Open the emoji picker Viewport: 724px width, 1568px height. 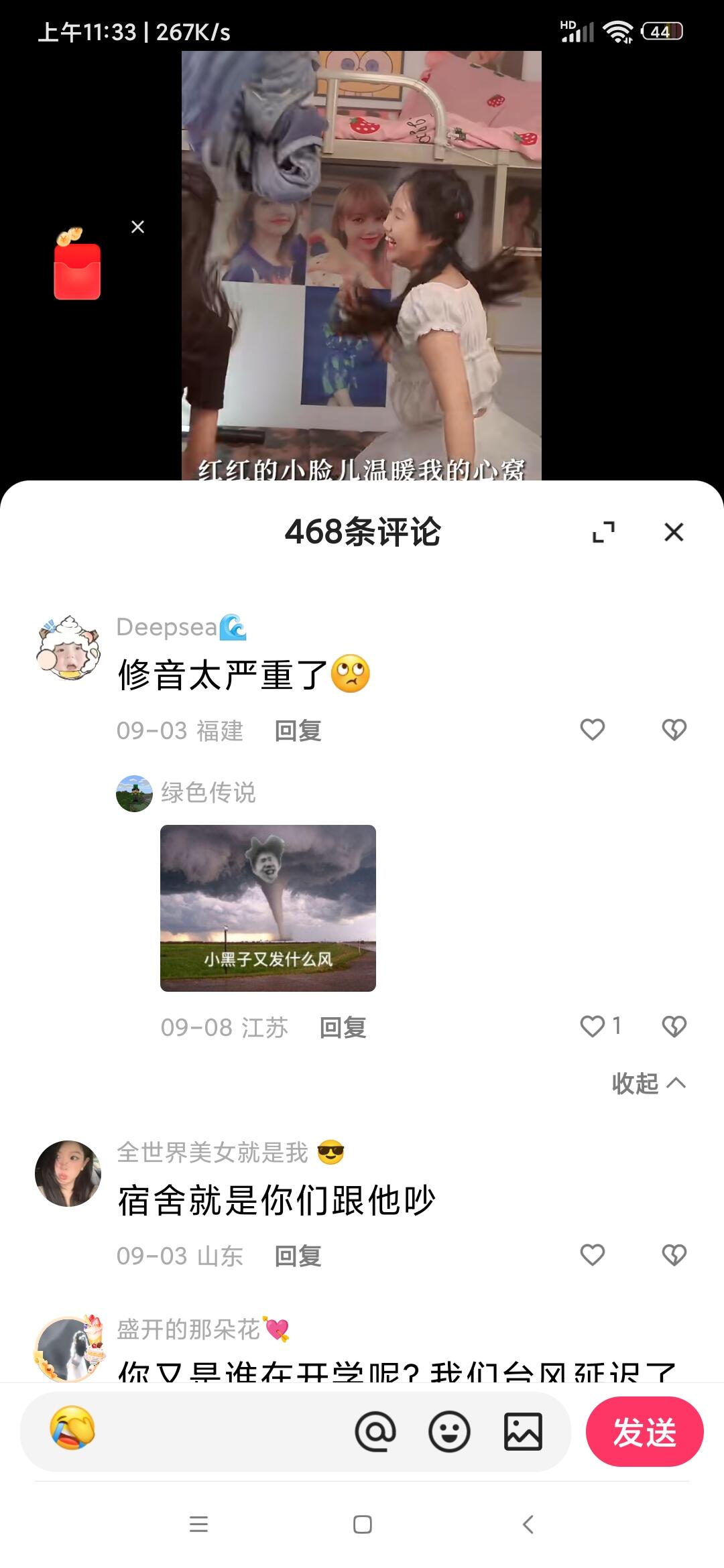(x=448, y=1432)
